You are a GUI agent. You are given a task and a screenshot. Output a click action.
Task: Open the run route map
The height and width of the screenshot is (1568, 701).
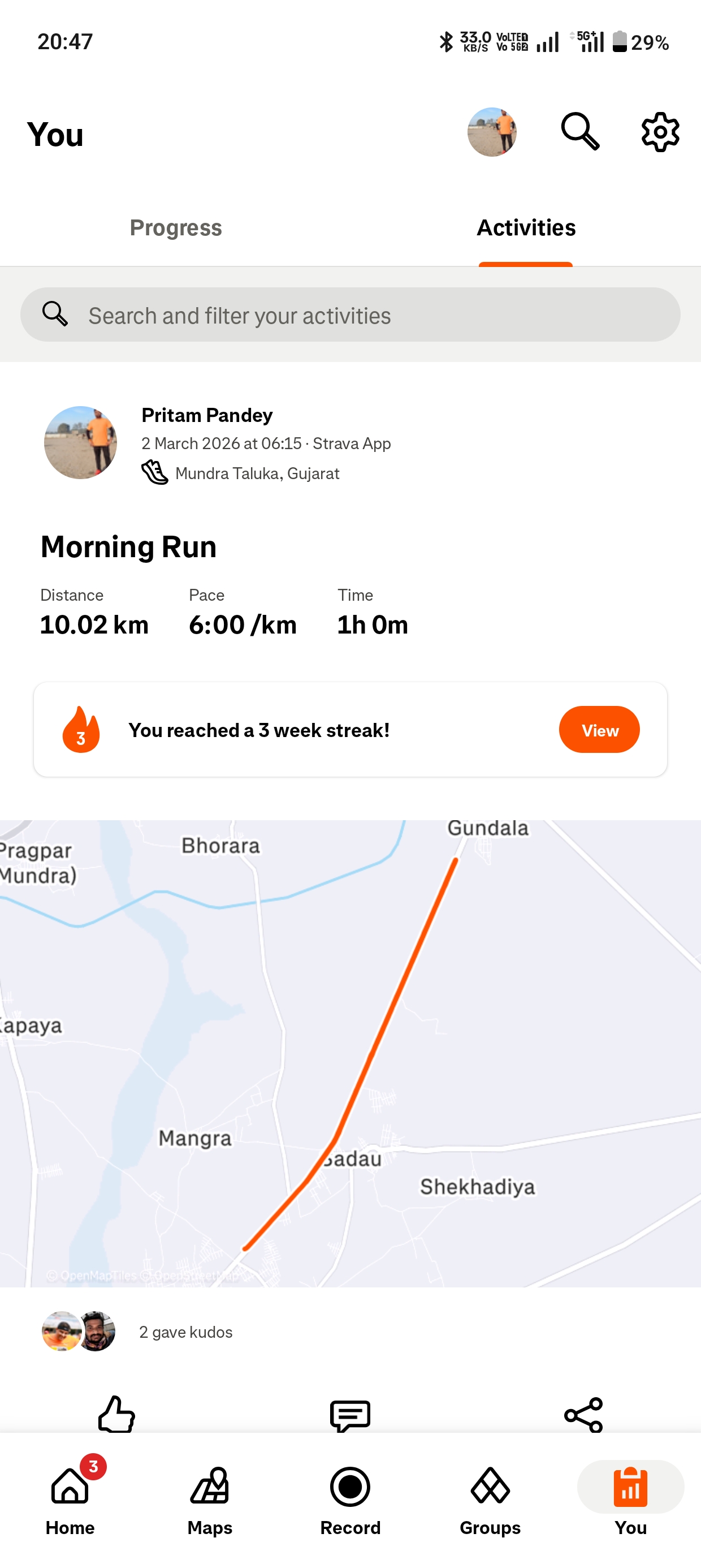point(350,1053)
